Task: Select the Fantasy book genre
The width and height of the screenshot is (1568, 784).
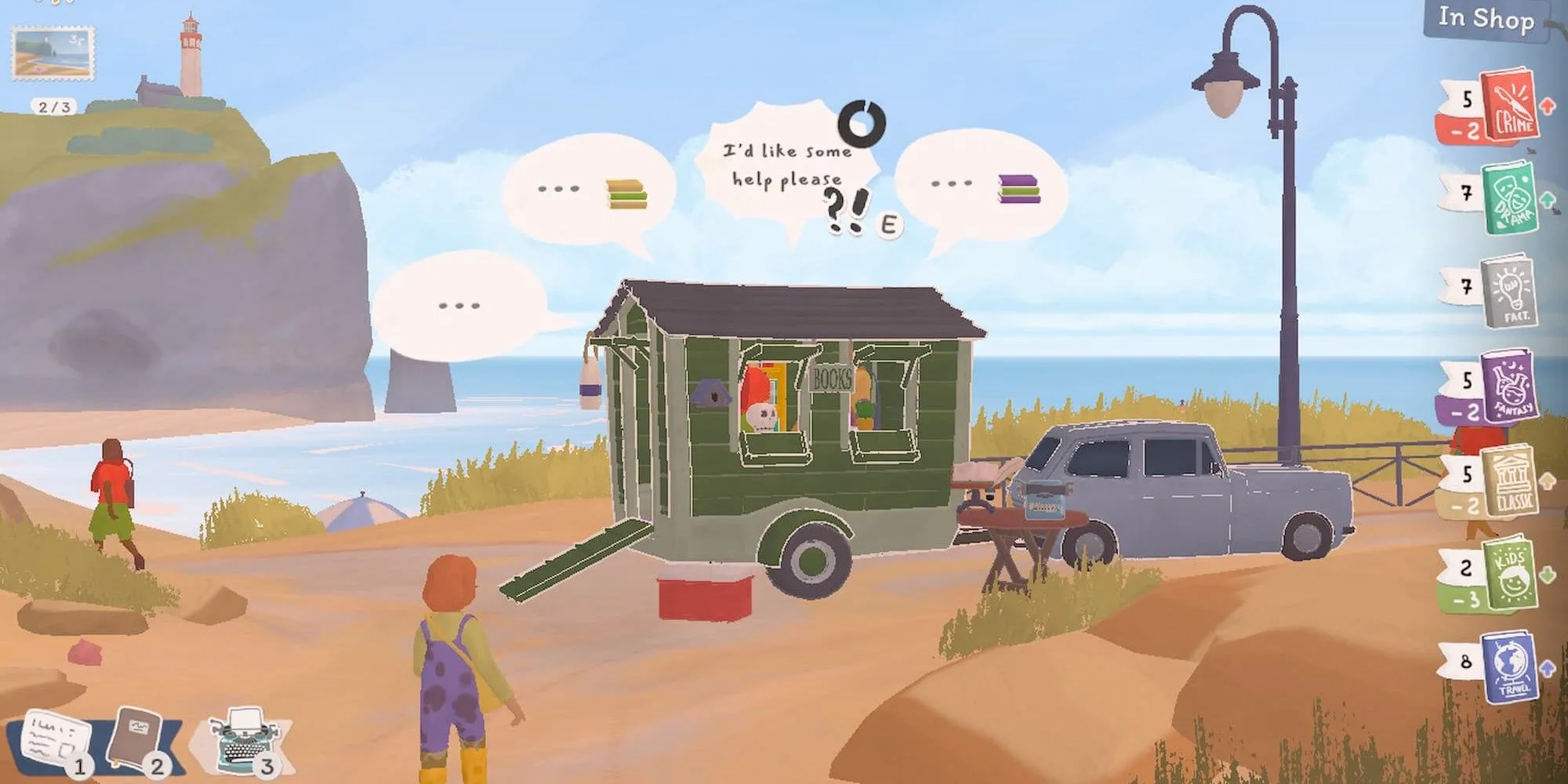Action: coord(1508,386)
